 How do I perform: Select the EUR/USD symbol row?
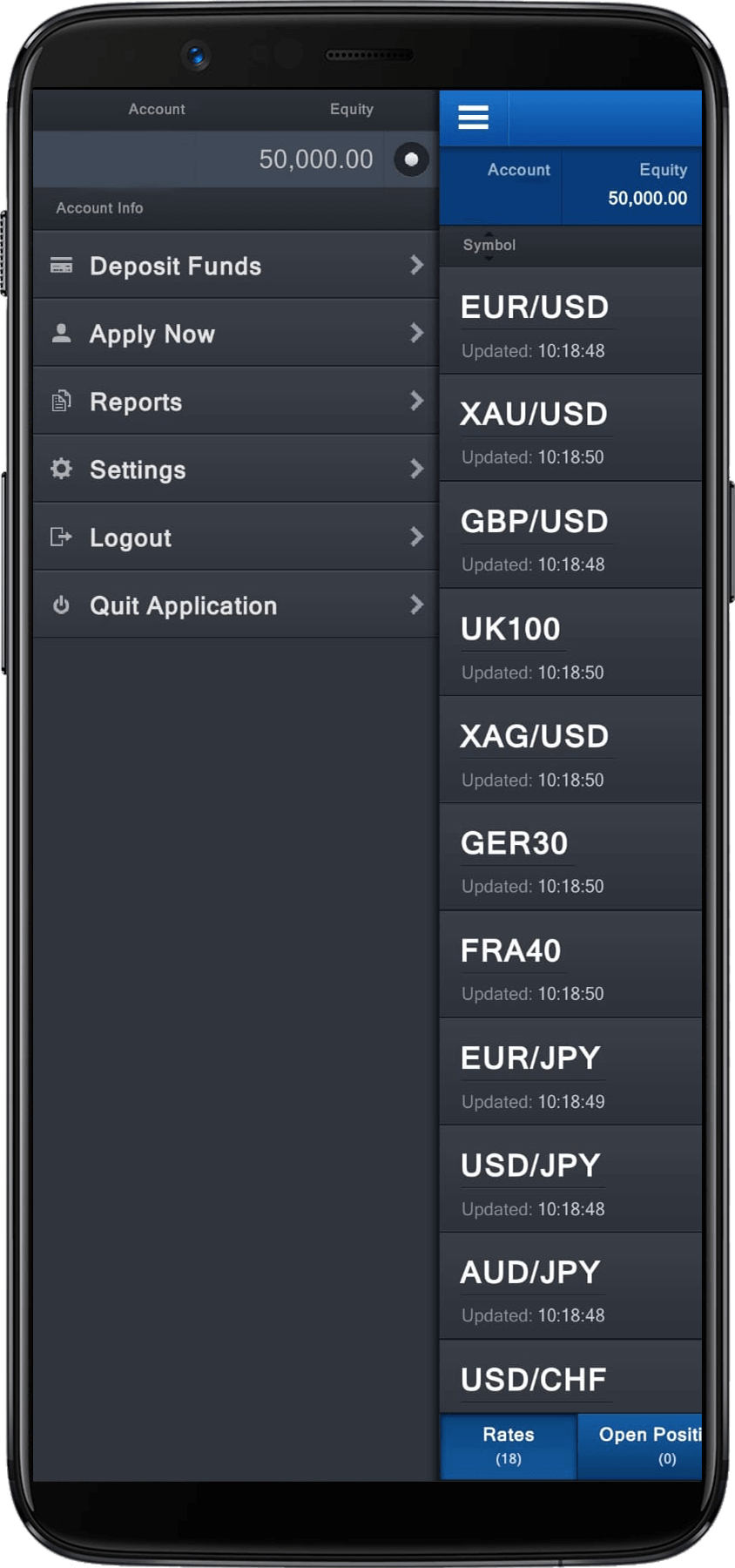tap(570, 322)
